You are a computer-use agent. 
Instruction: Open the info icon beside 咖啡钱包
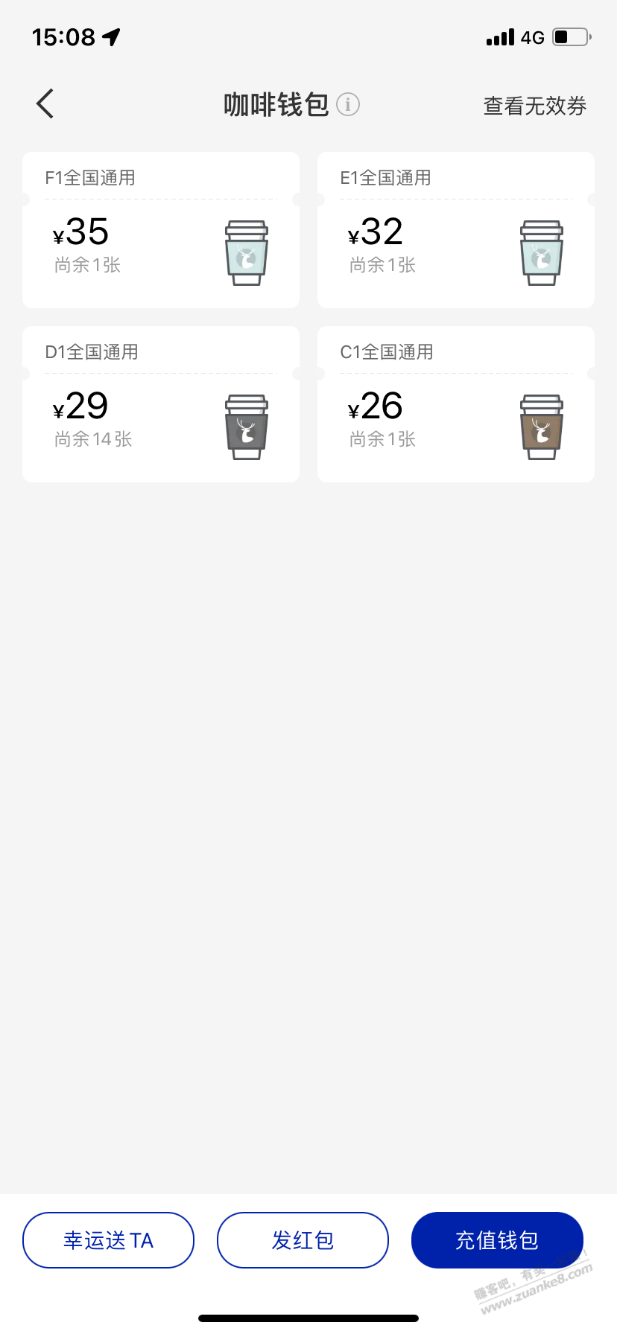click(x=348, y=104)
